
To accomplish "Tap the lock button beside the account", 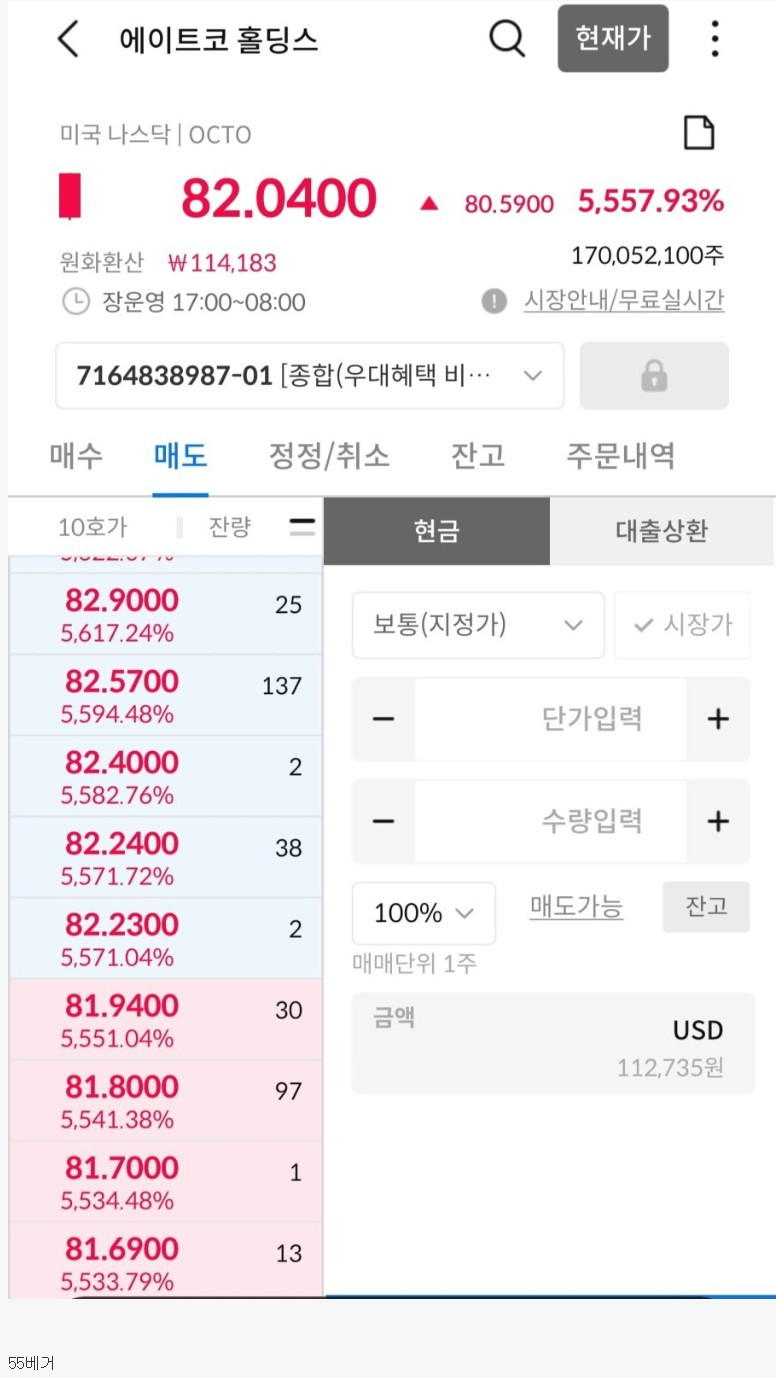I will pos(654,376).
